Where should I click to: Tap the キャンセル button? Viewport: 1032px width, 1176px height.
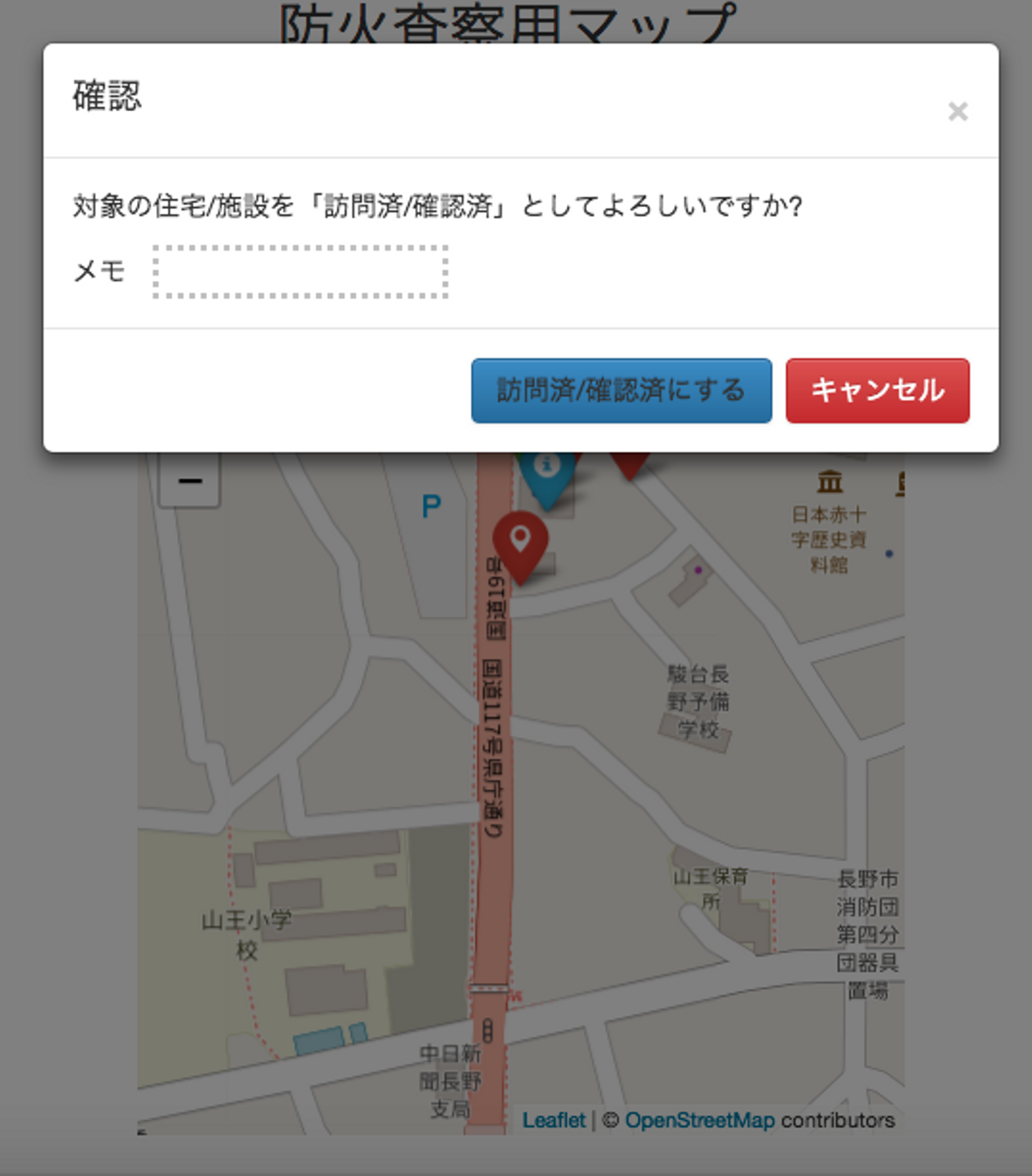point(877,391)
